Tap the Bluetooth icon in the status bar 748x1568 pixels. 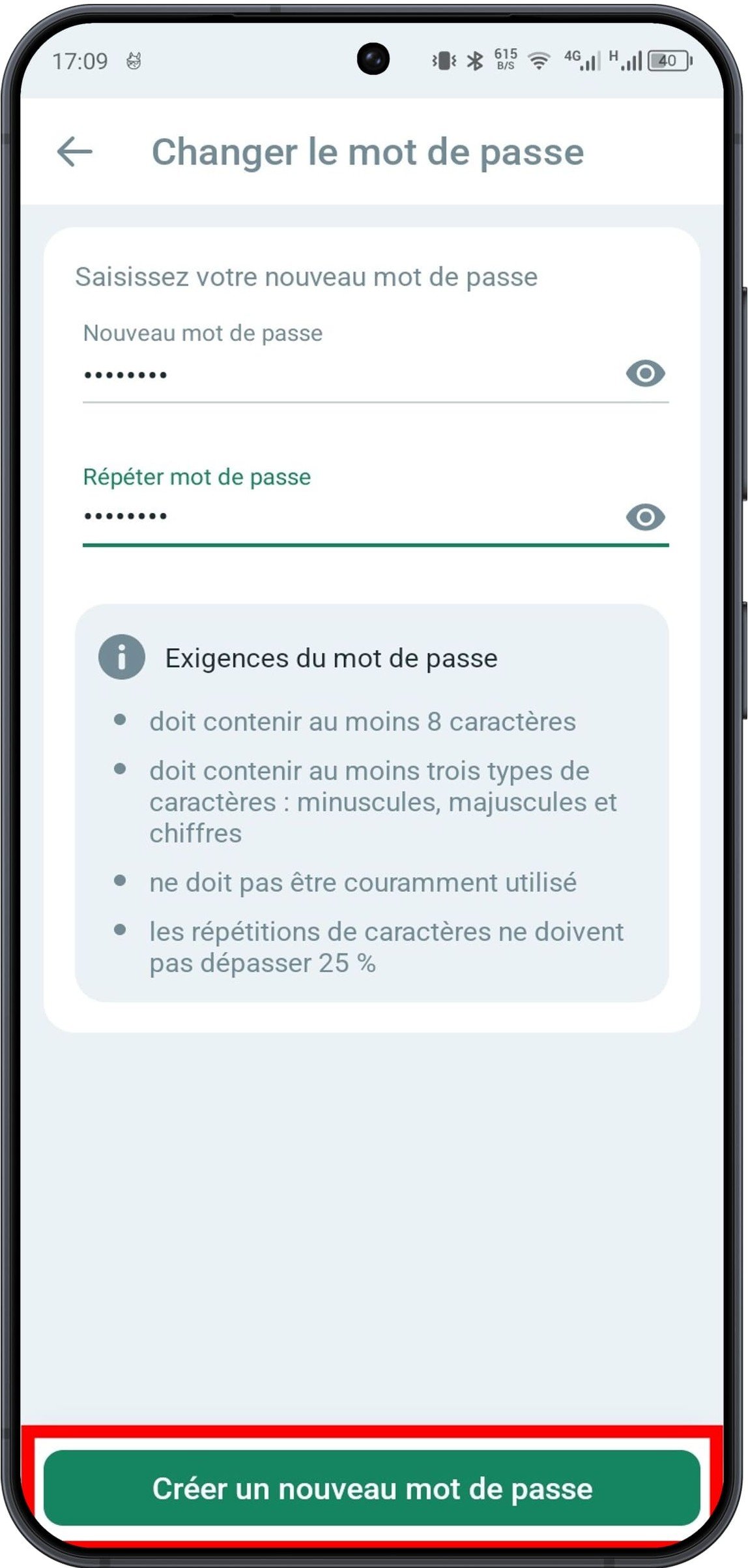pos(474,61)
